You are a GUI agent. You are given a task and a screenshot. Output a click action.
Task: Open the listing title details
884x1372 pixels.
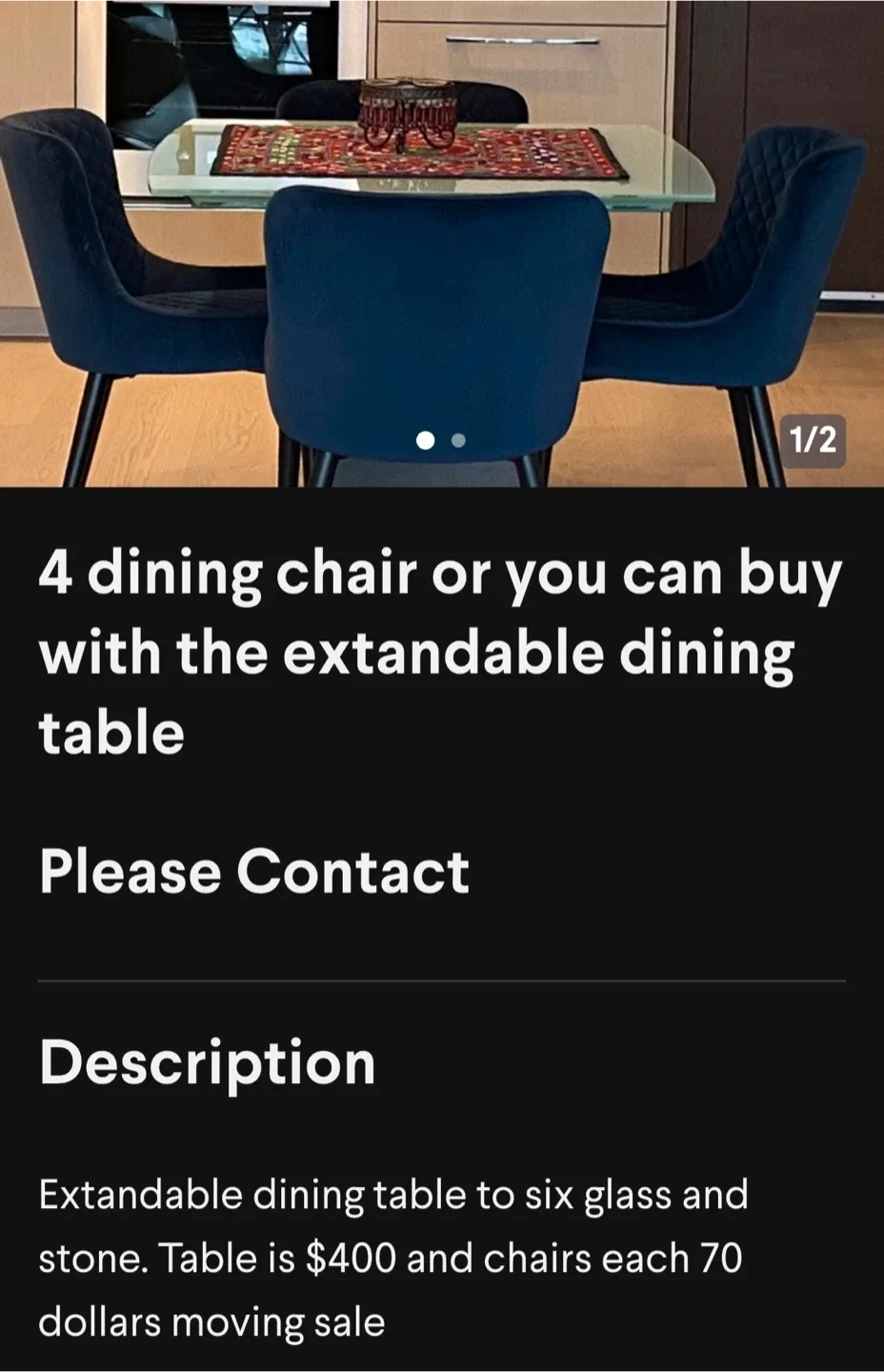pyautogui.click(x=440, y=652)
